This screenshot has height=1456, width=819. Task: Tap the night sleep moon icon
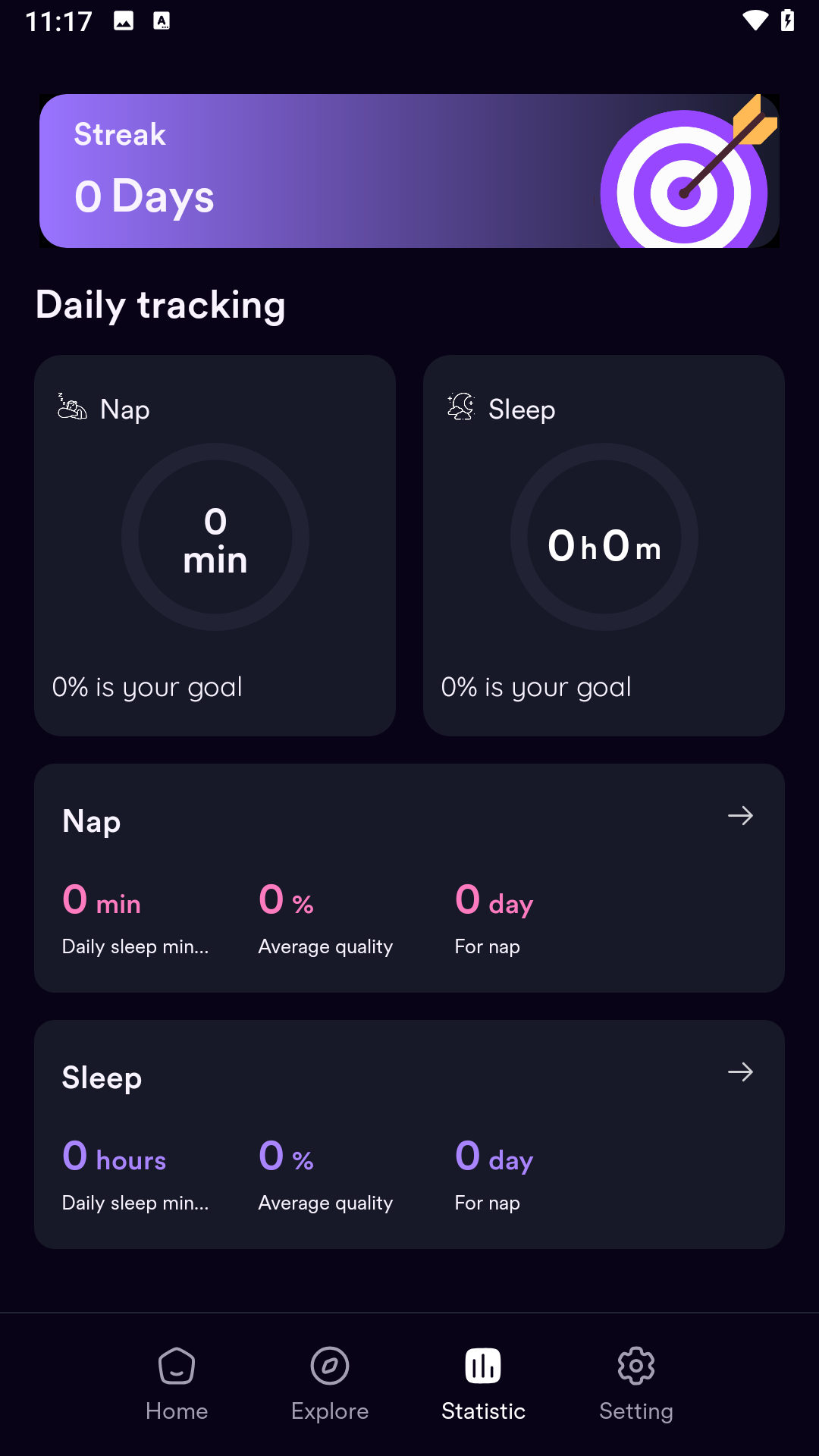pos(460,408)
